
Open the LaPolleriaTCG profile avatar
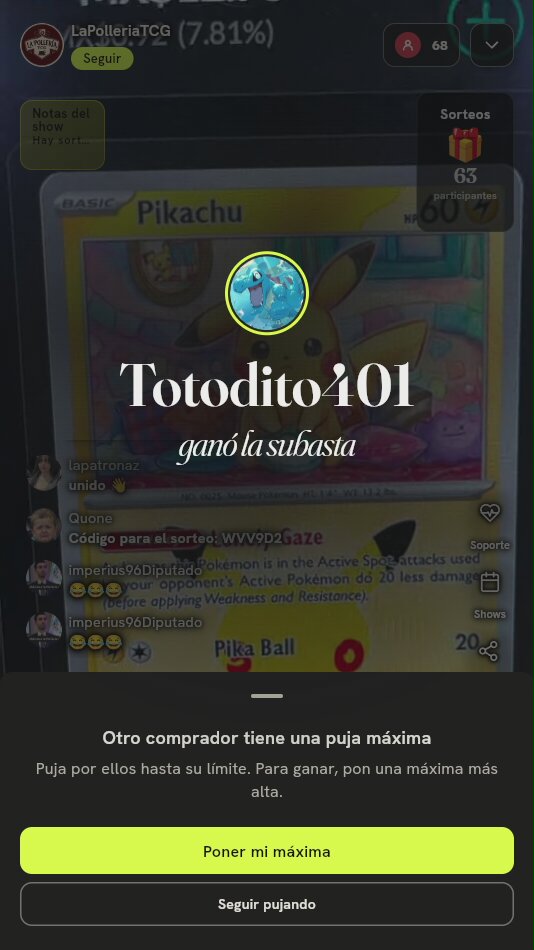click(x=42, y=45)
